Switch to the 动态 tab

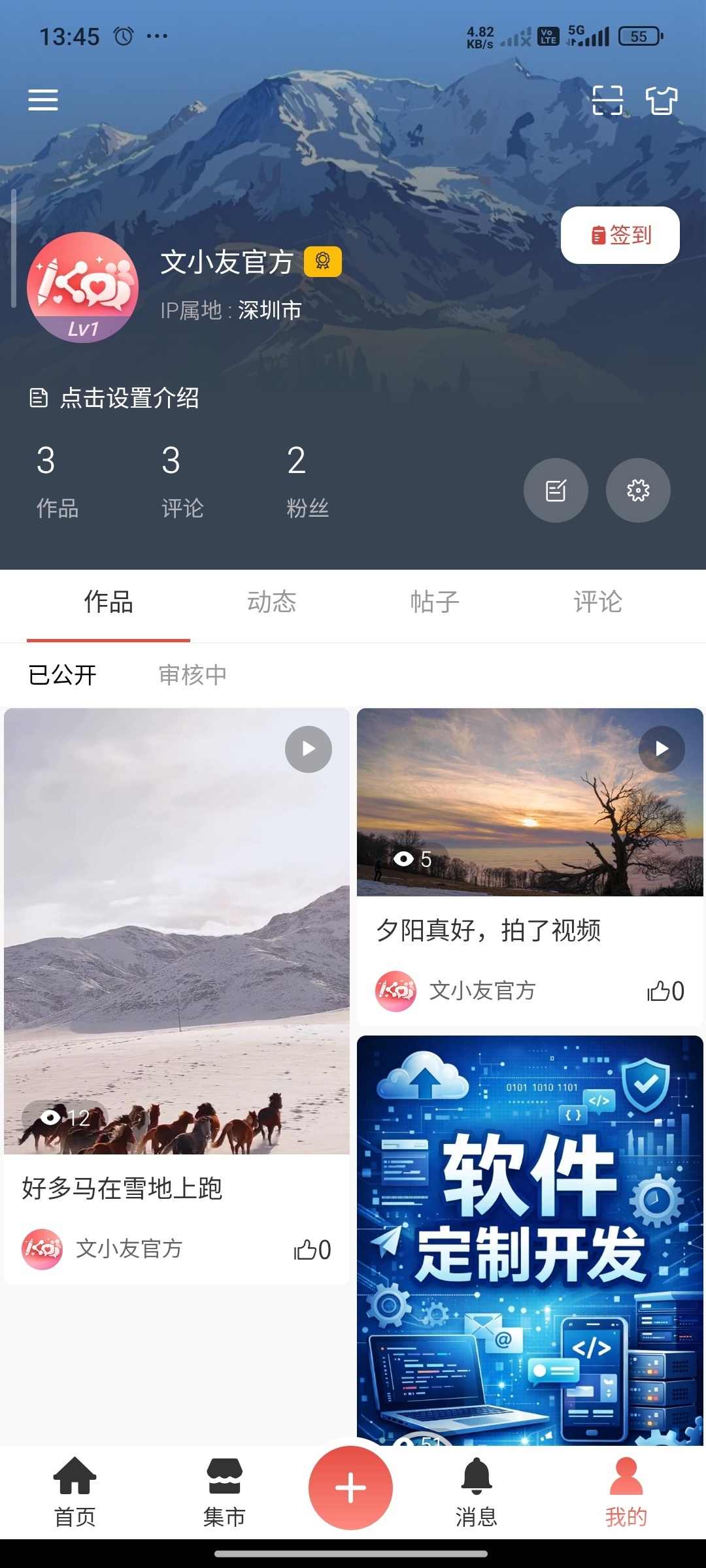[x=271, y=602]
